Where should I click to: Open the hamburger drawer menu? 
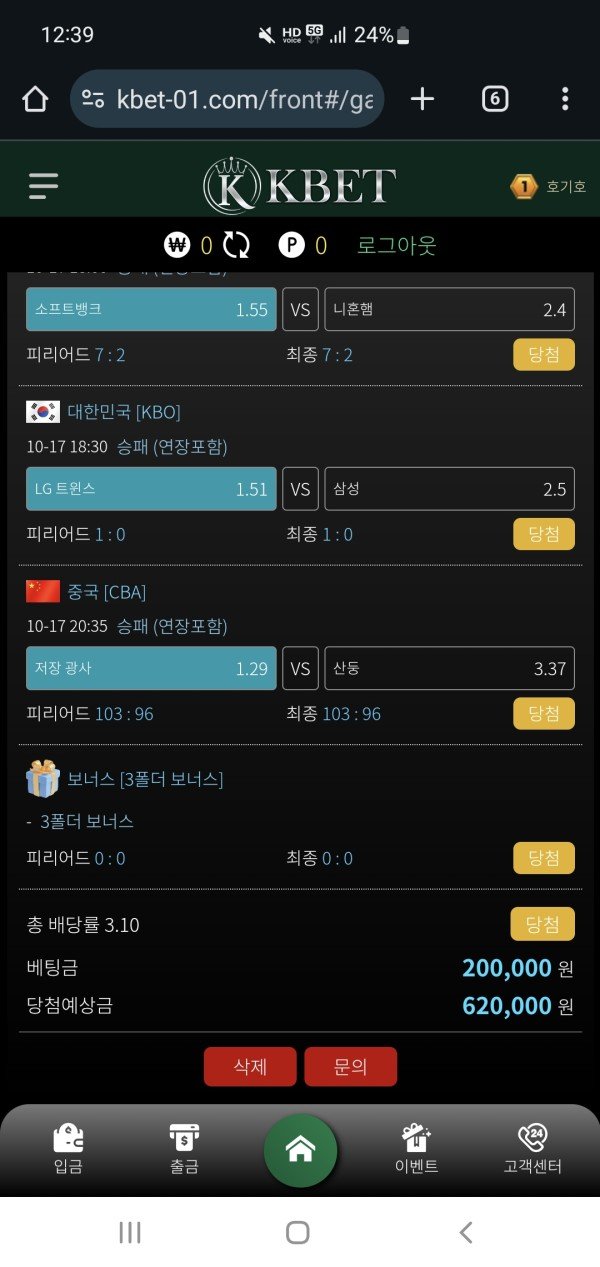pos(44,186)
